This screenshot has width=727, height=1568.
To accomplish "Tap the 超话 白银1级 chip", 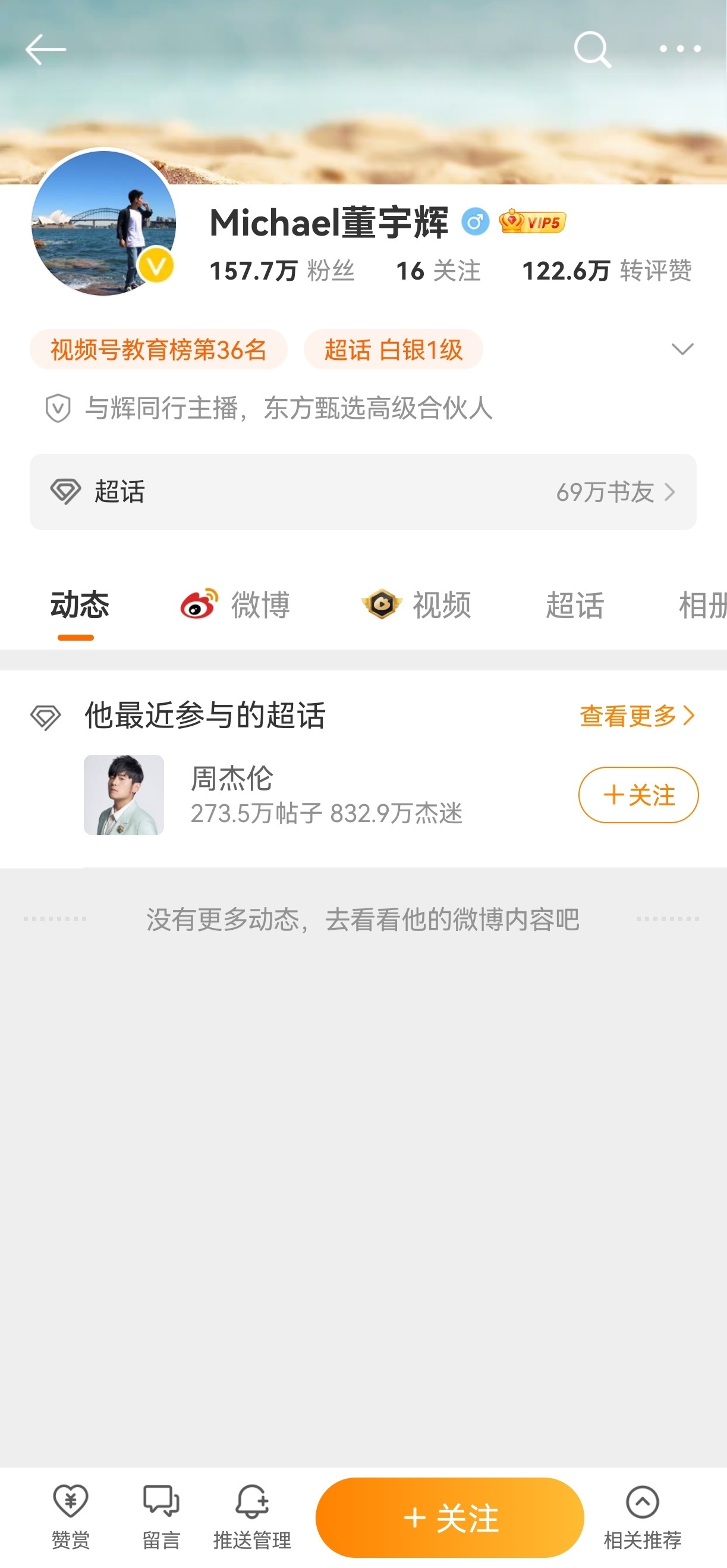I will point(393,349).
